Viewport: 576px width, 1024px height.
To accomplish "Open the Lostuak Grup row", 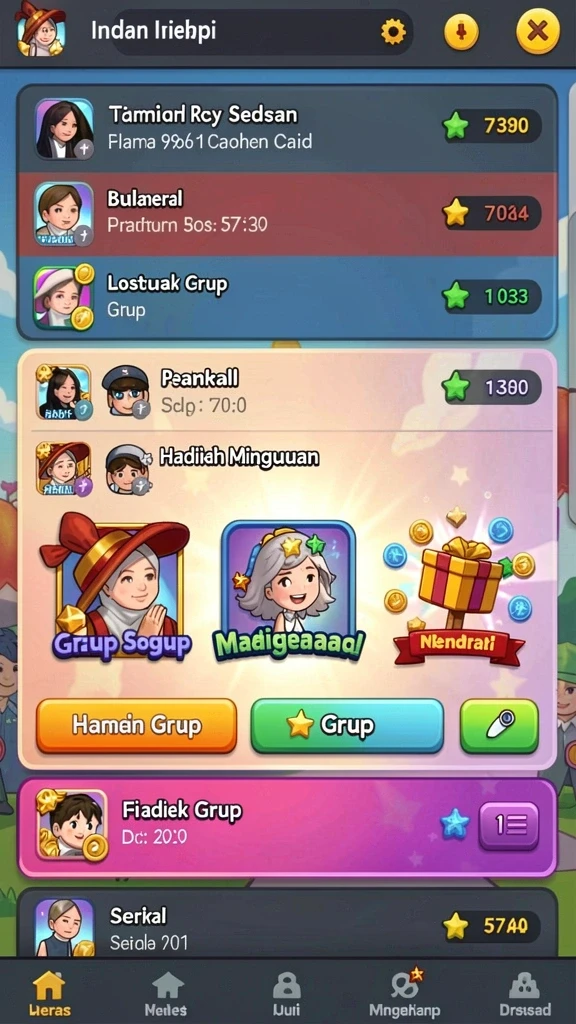I will pyautogui.click(x=287, y=297).
